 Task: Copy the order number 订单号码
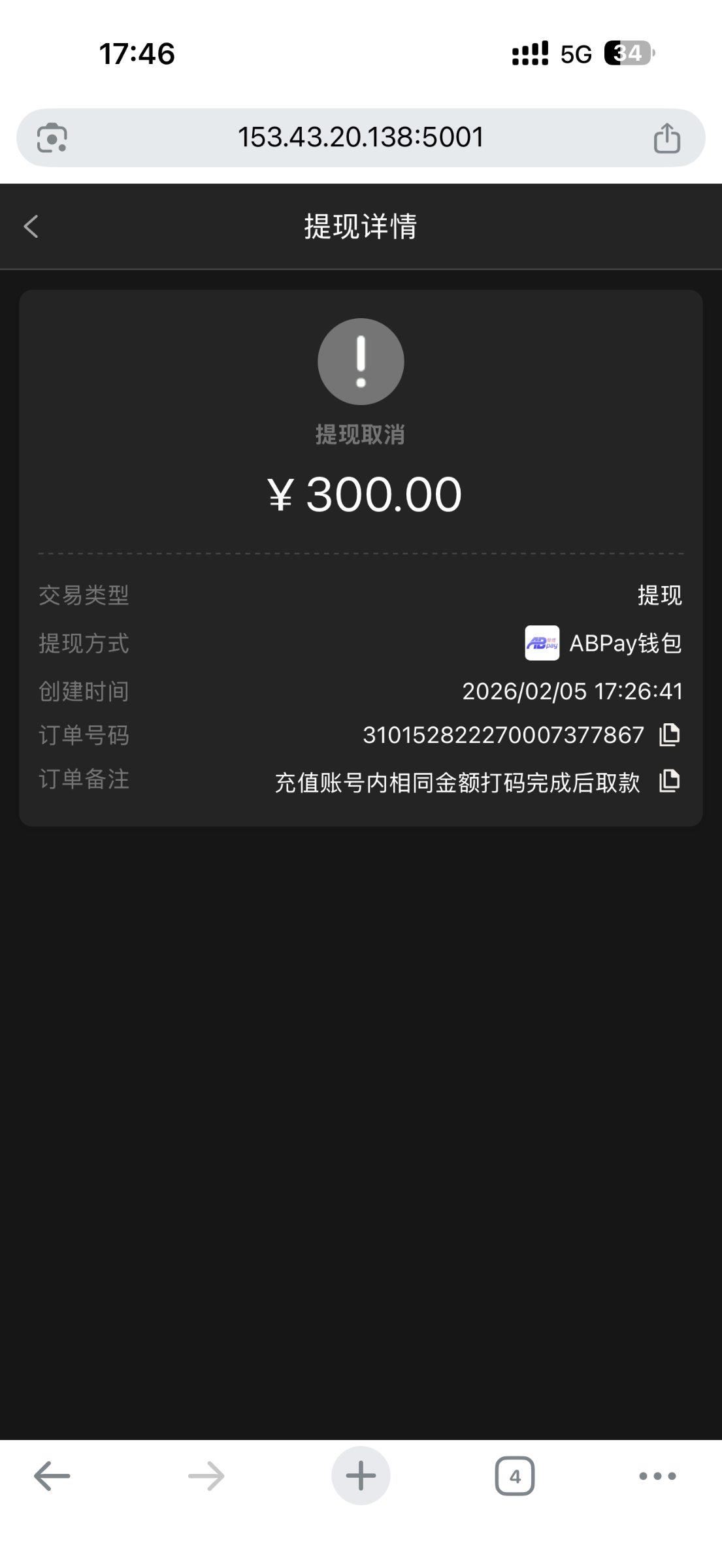point(669,735)
